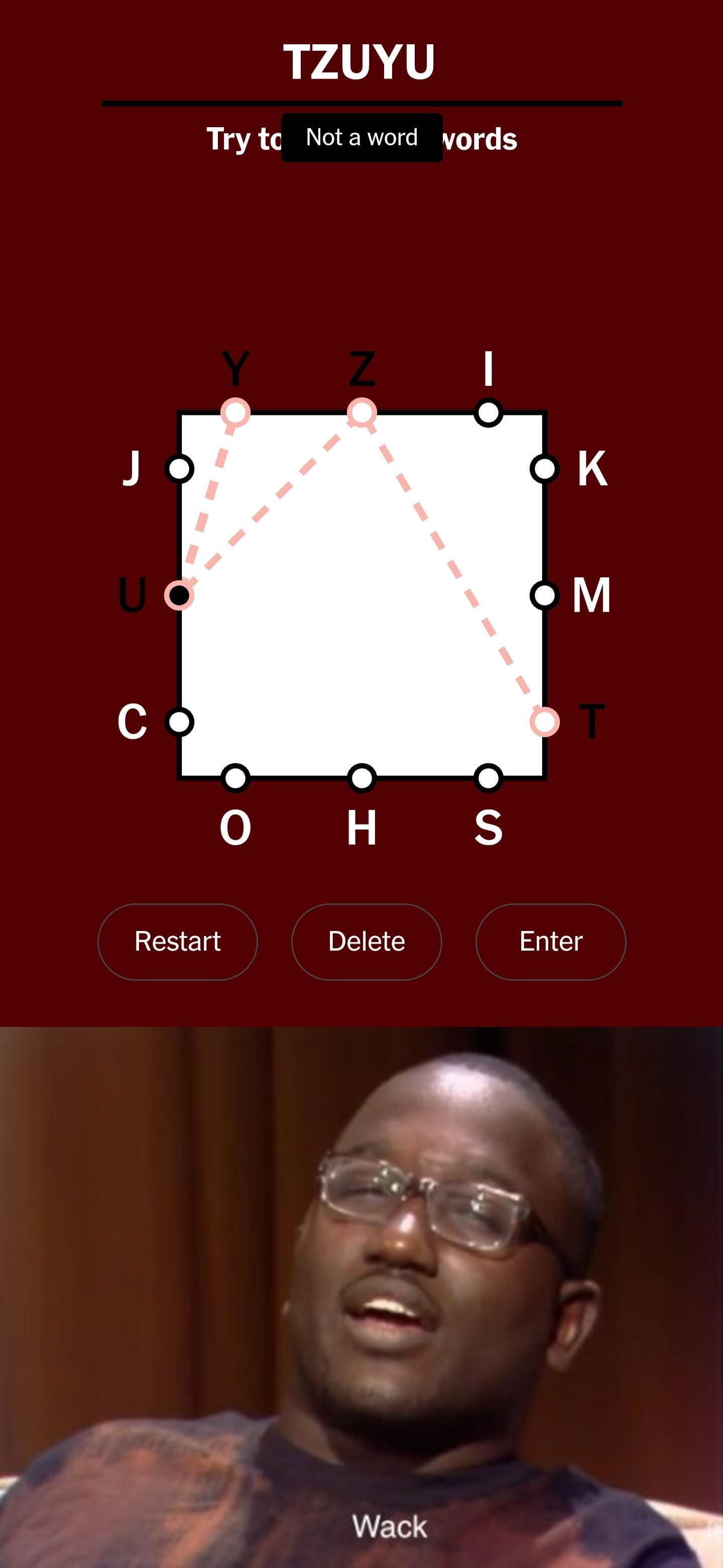
Task: Pick the letter Y node
Action: (235, 412)
